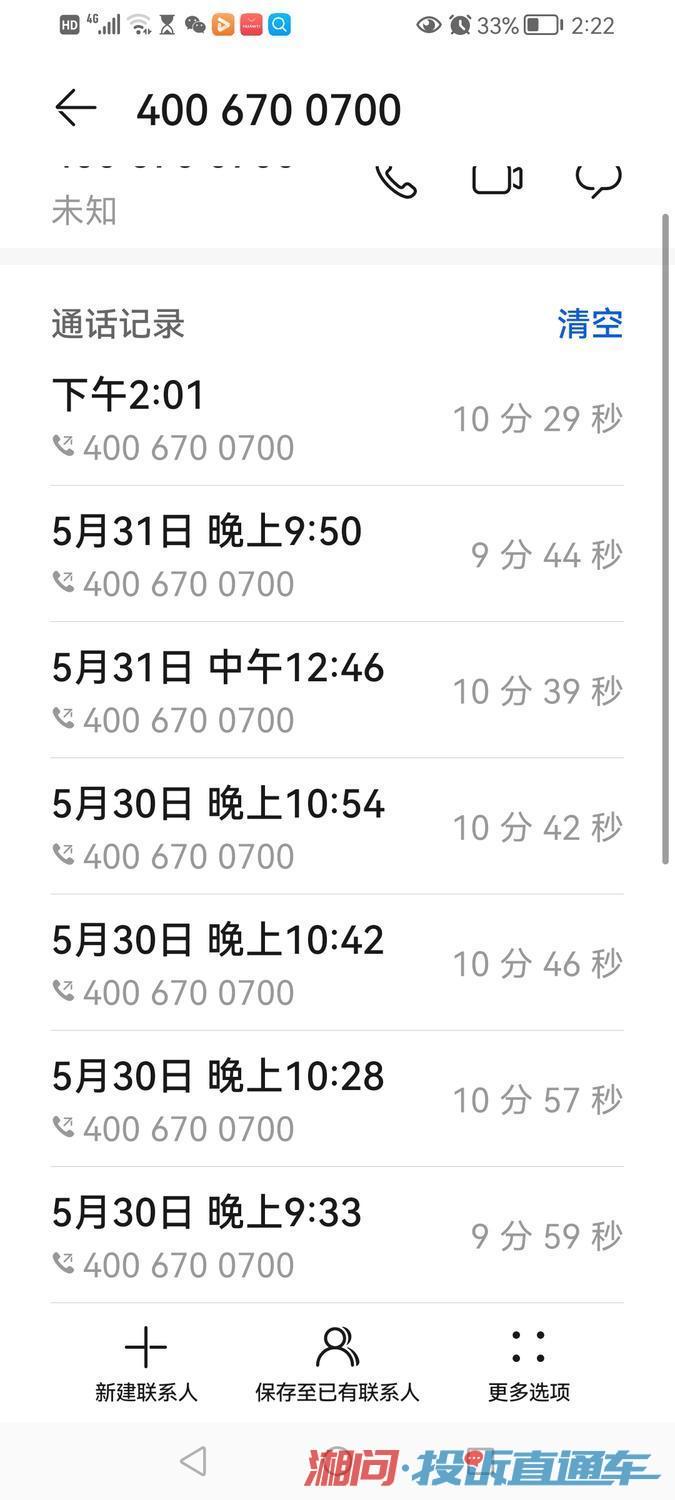This screenshot has width=675, height=1500.
Task: Open the 5月31日 晚上9:50 call record
Action: (336, 555)
